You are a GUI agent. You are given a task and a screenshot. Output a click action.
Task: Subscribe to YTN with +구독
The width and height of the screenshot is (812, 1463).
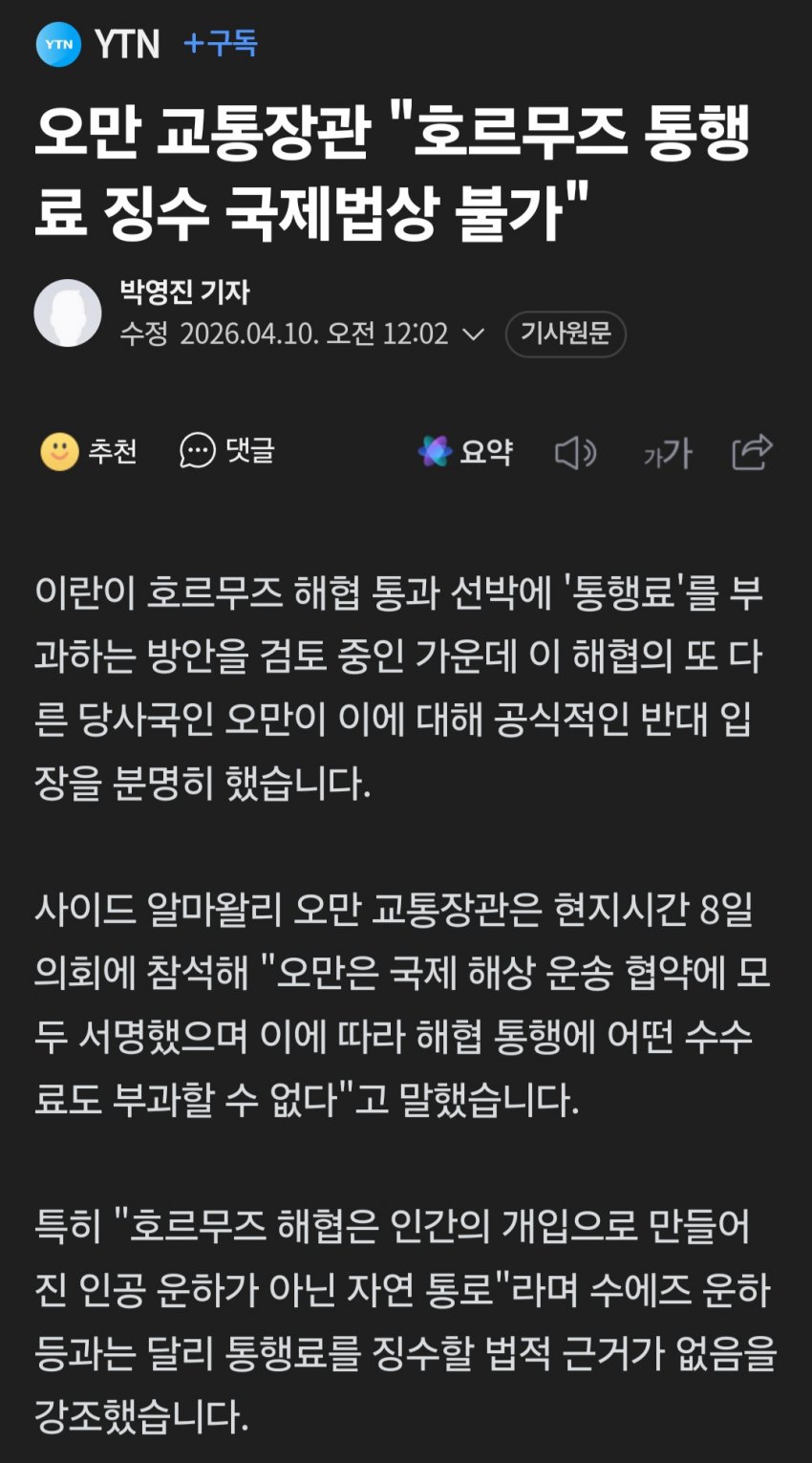221,44
